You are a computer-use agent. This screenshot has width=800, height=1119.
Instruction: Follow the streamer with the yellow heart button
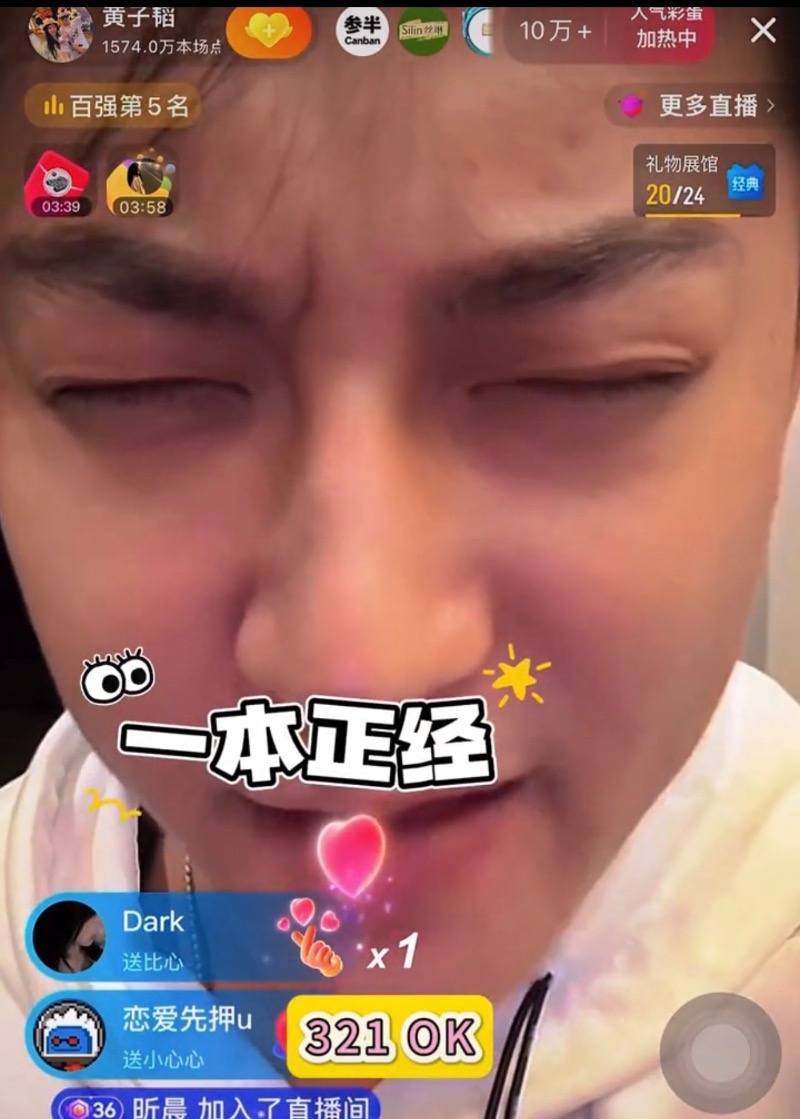pos(268,30)
